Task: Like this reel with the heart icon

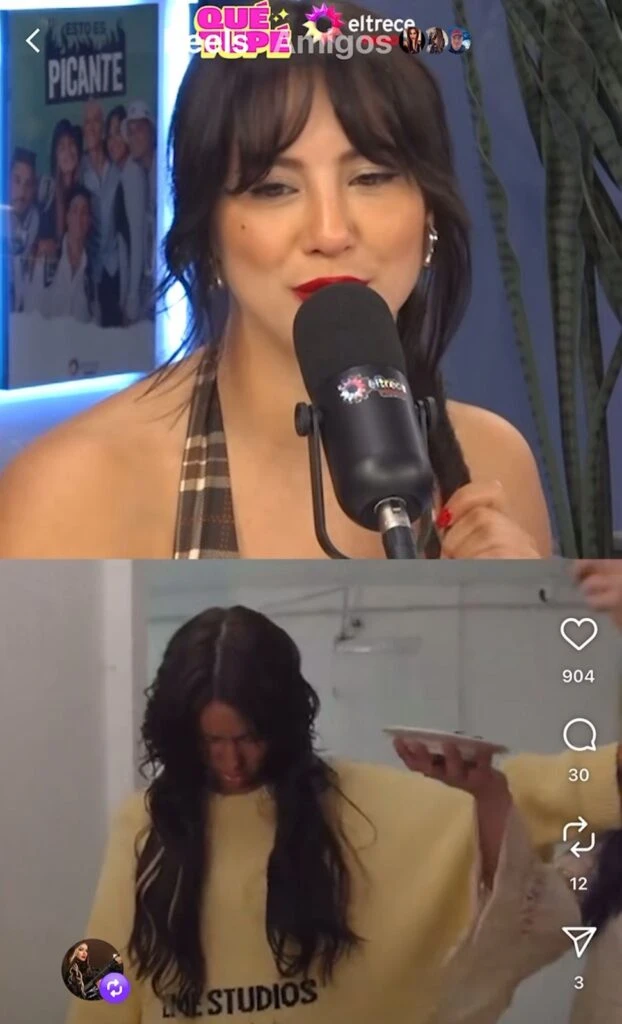Action: [578, 634]
